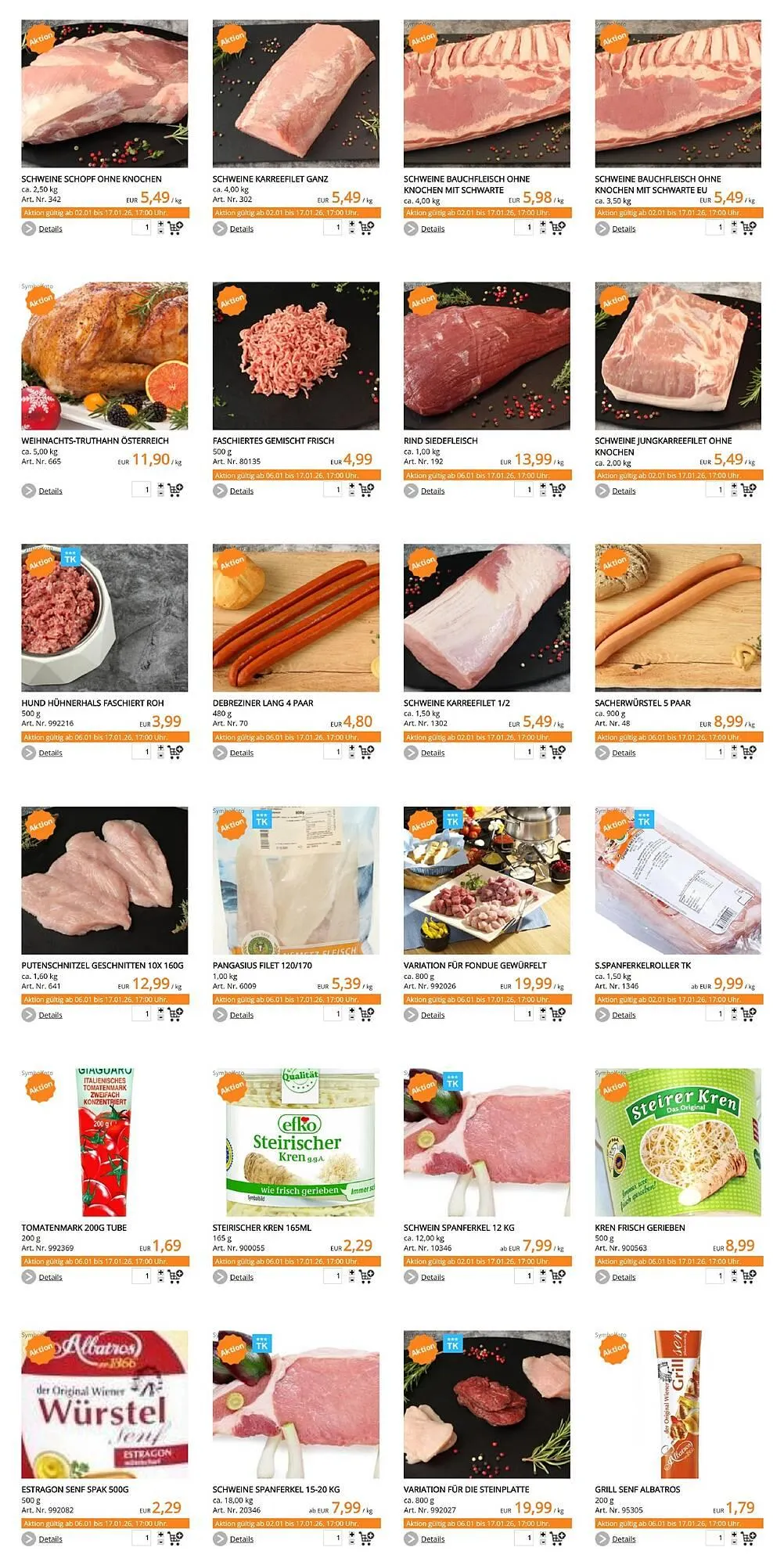This screenshot has height=1565, width=784.
Task: Open details for Schweine Schopf ohne Knochen
Action: [x=50, y=229]
